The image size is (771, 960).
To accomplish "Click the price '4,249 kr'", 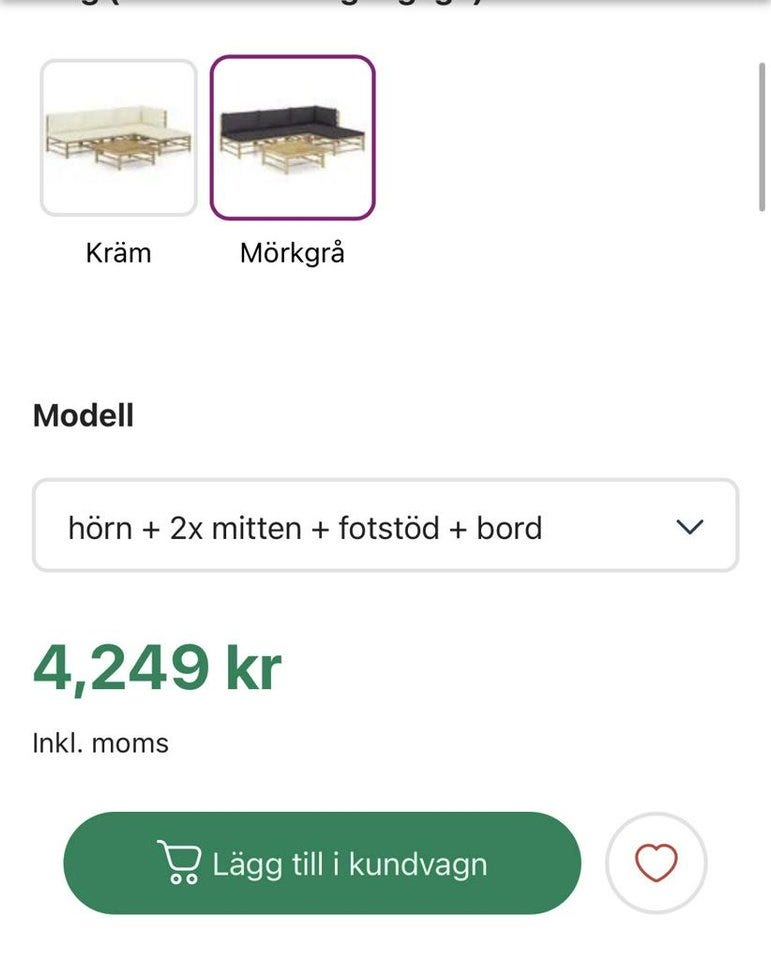I will [x=157, y=664].
